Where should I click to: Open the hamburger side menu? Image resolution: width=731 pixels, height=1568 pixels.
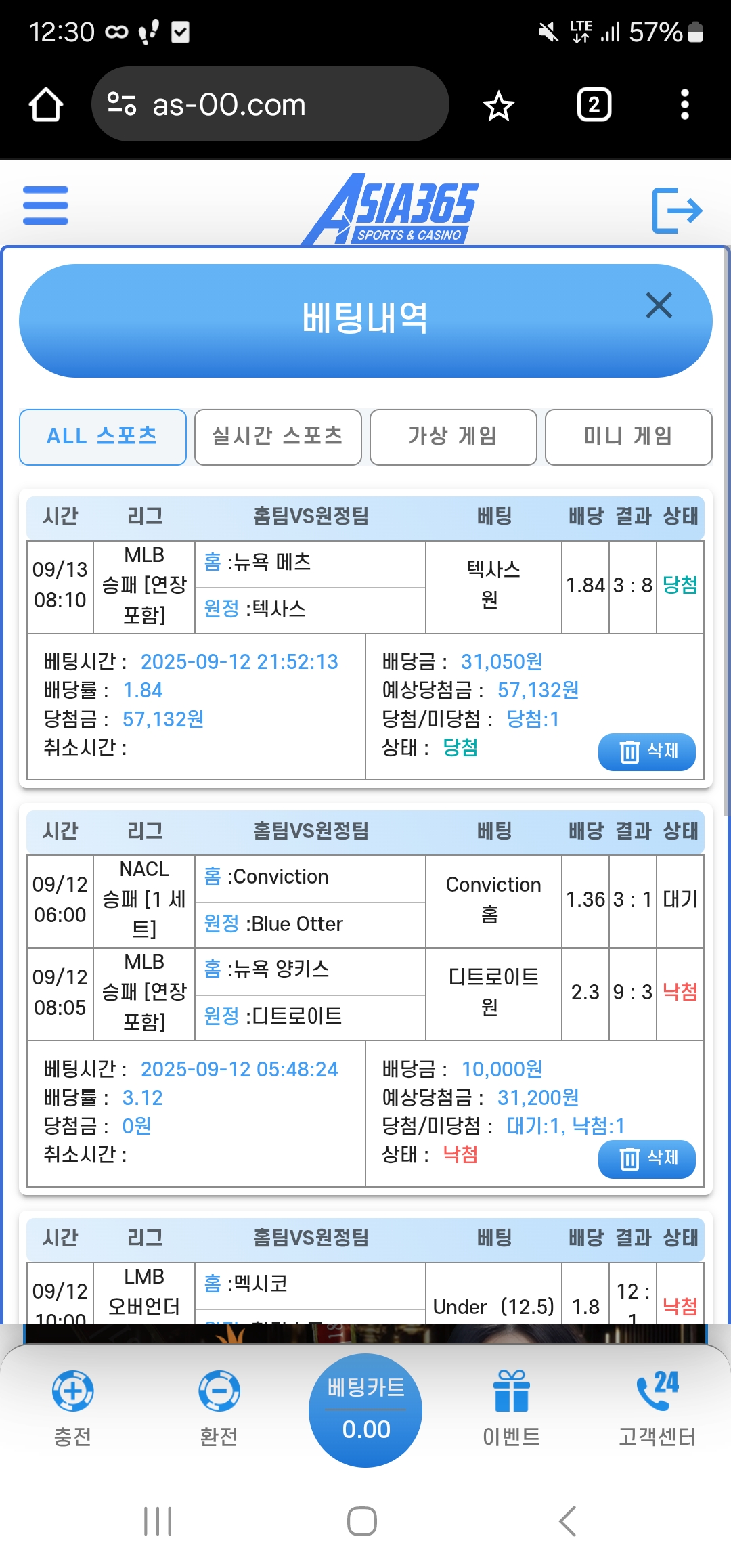(45, 205)
